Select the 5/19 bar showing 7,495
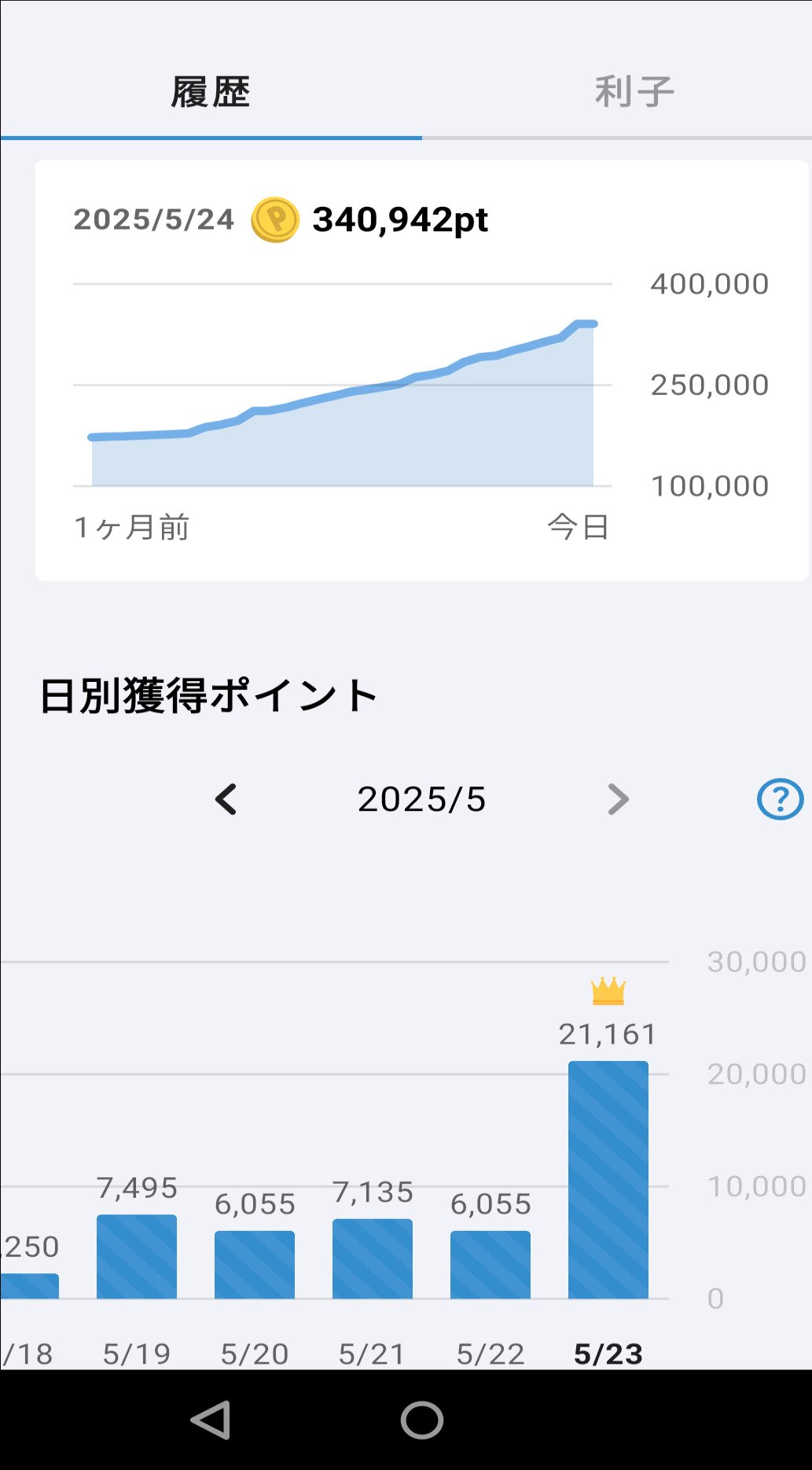The image size is (812, 1470). (x=137, y=1256)
